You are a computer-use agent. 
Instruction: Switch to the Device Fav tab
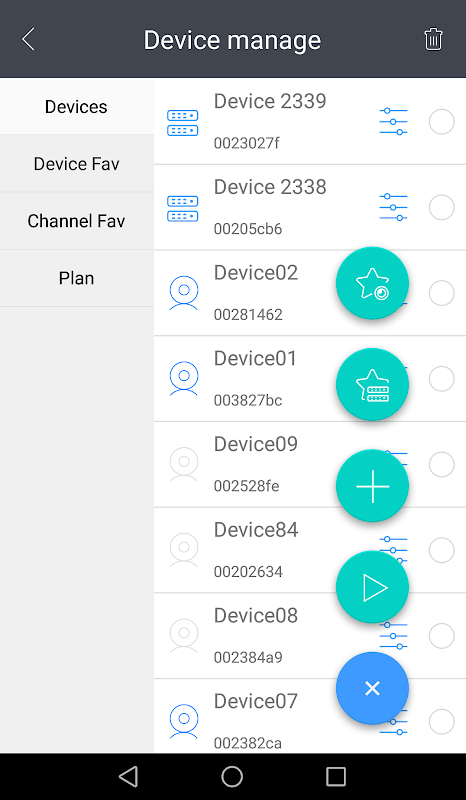pos(77,164)
